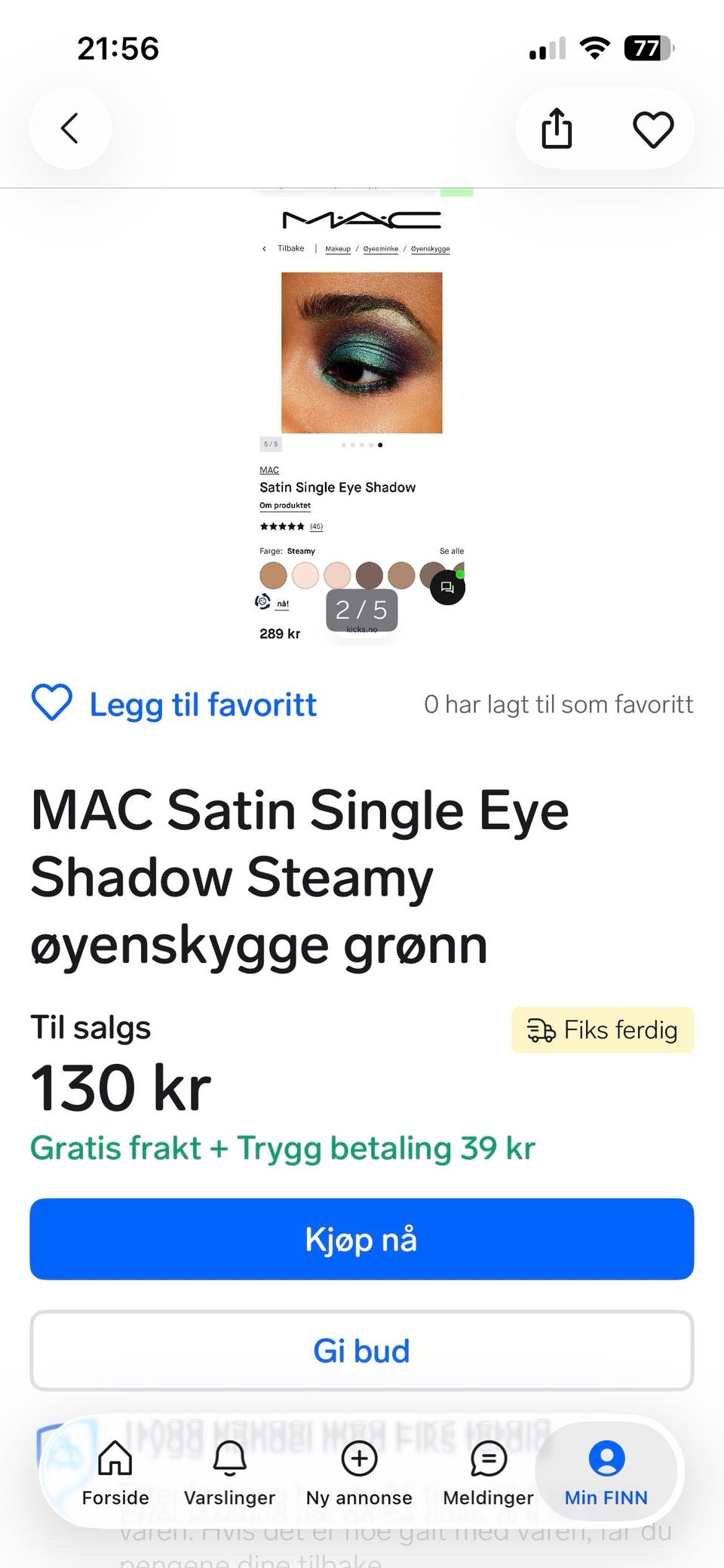Image resolution: width=724 pixels, height=1568 pixels.
Task: Open the Meldinger tab
Action: point(488,1473)
